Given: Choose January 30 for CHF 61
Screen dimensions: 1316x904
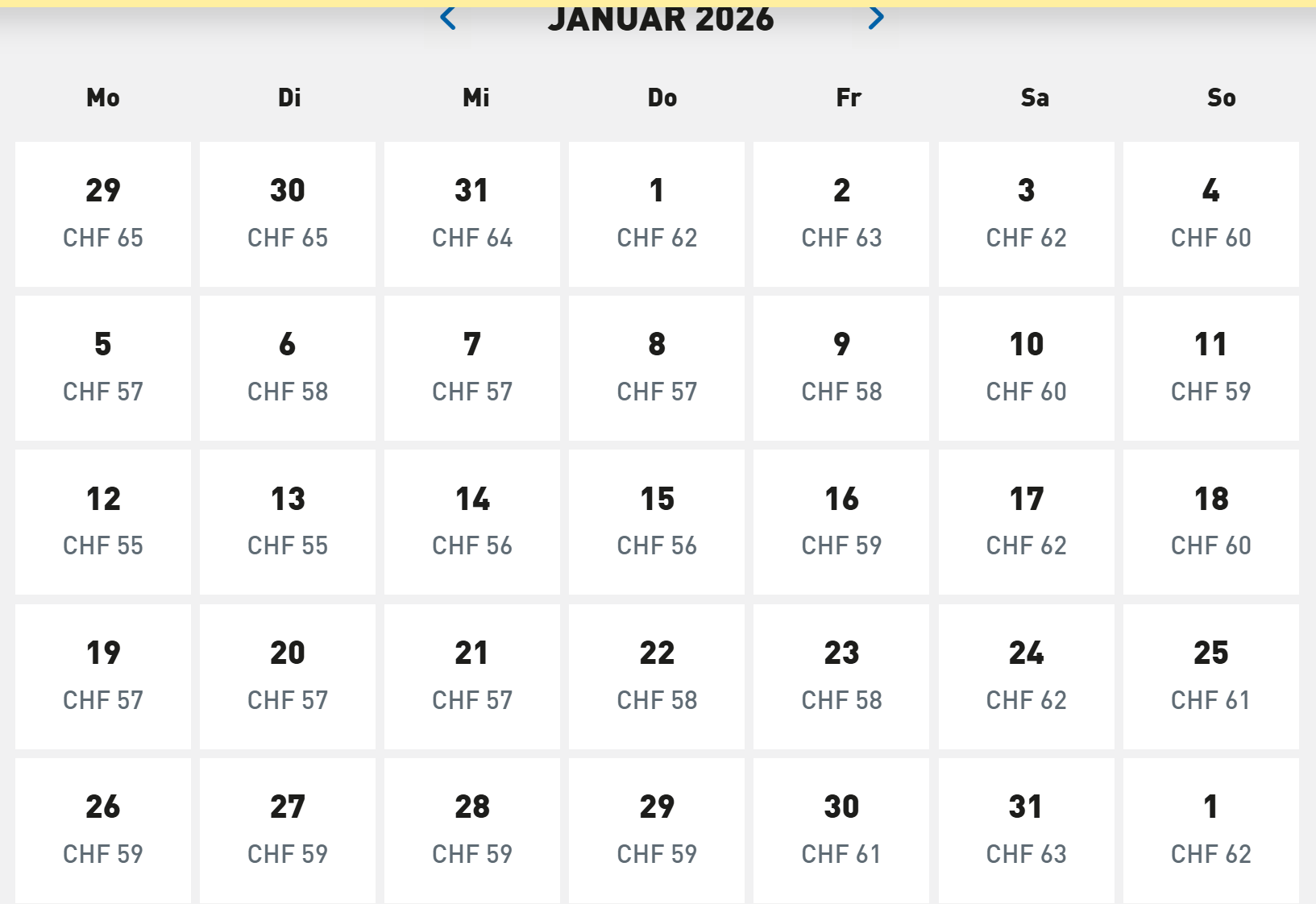Looking at the screenshot, I should [841, 830].
